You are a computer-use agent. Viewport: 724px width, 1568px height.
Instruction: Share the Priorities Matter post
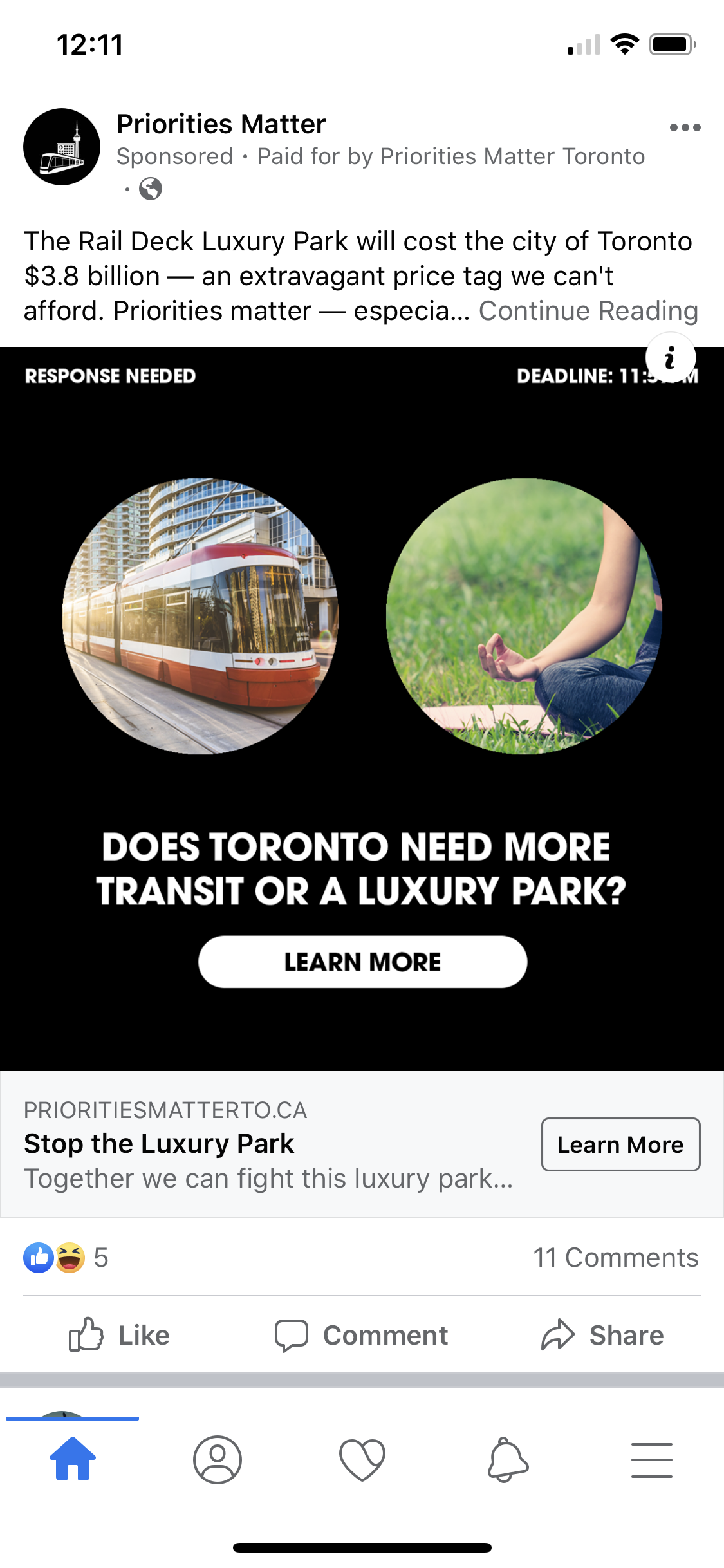click(x=602, y=1335)
